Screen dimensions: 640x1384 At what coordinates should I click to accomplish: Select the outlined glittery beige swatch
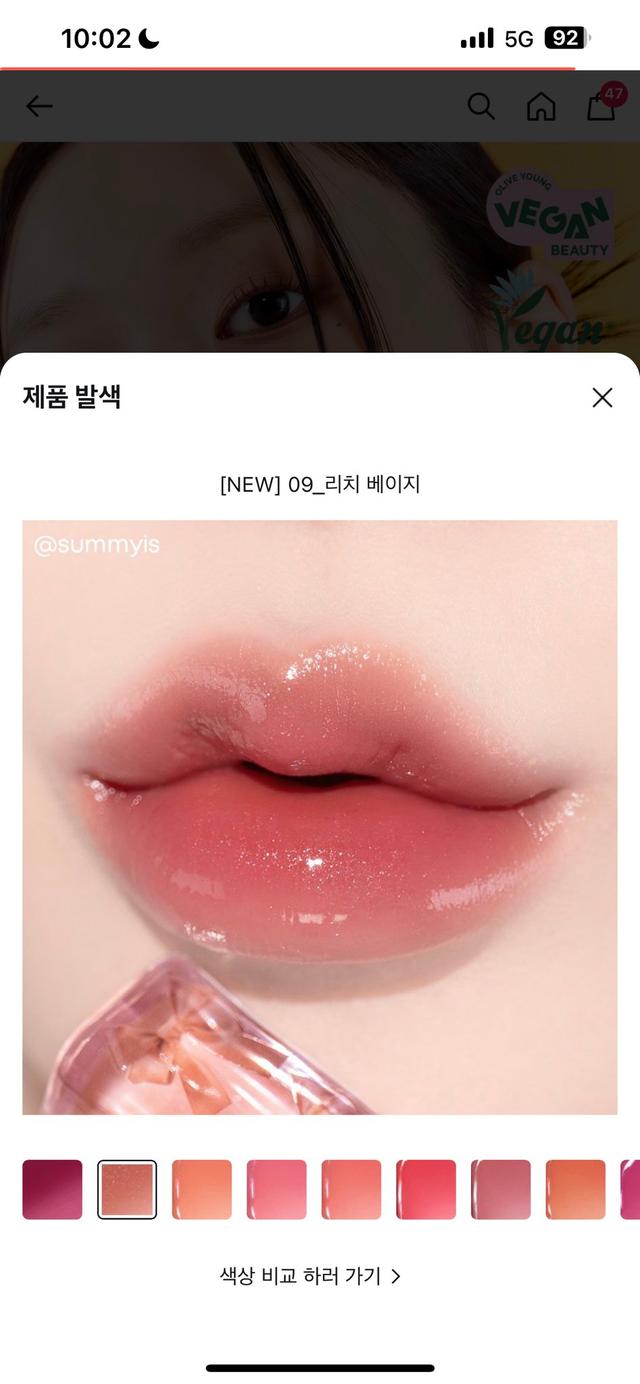point(127,1189)
